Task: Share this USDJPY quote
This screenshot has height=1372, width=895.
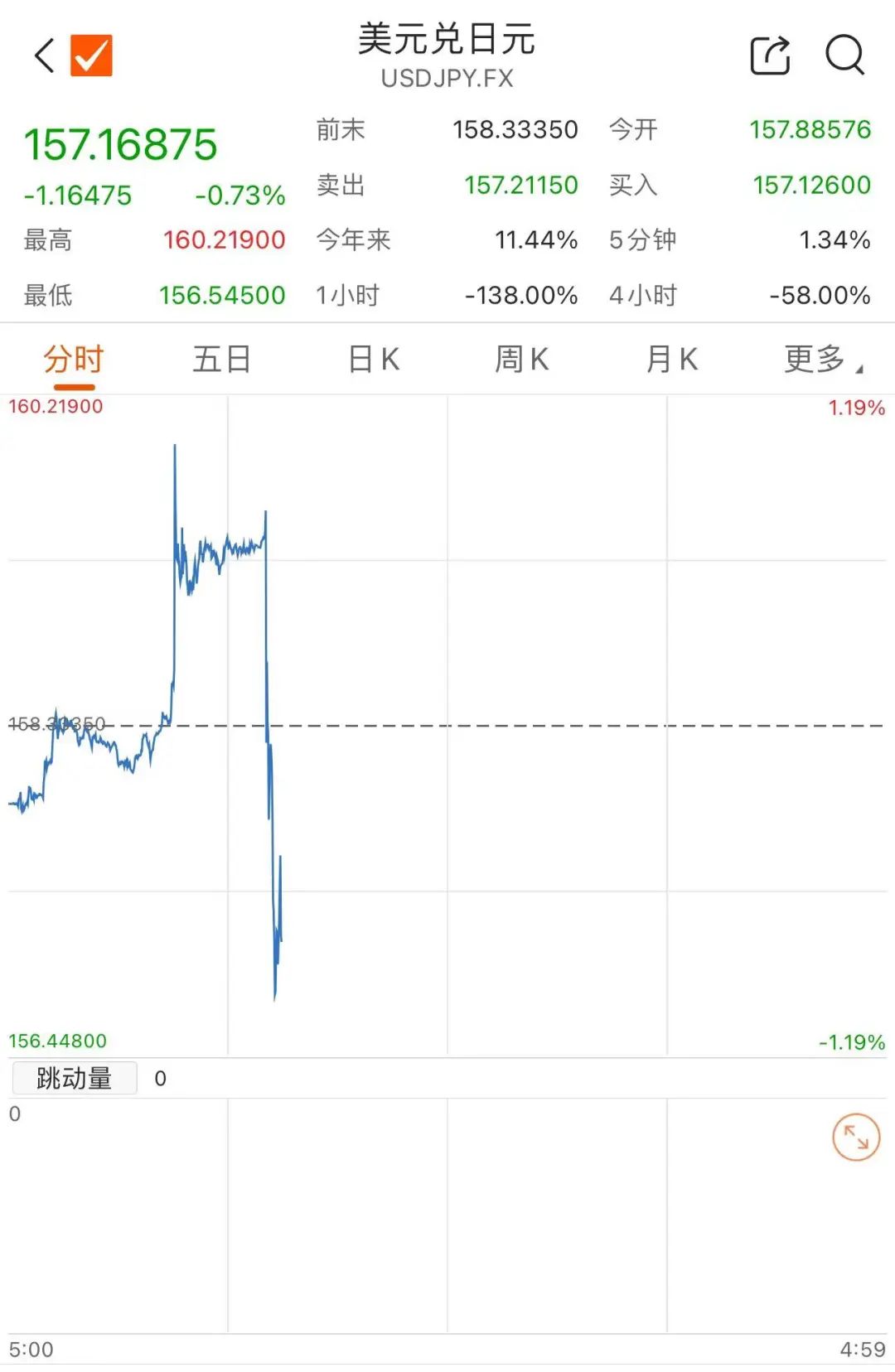Action: click(x=770, y=56)
